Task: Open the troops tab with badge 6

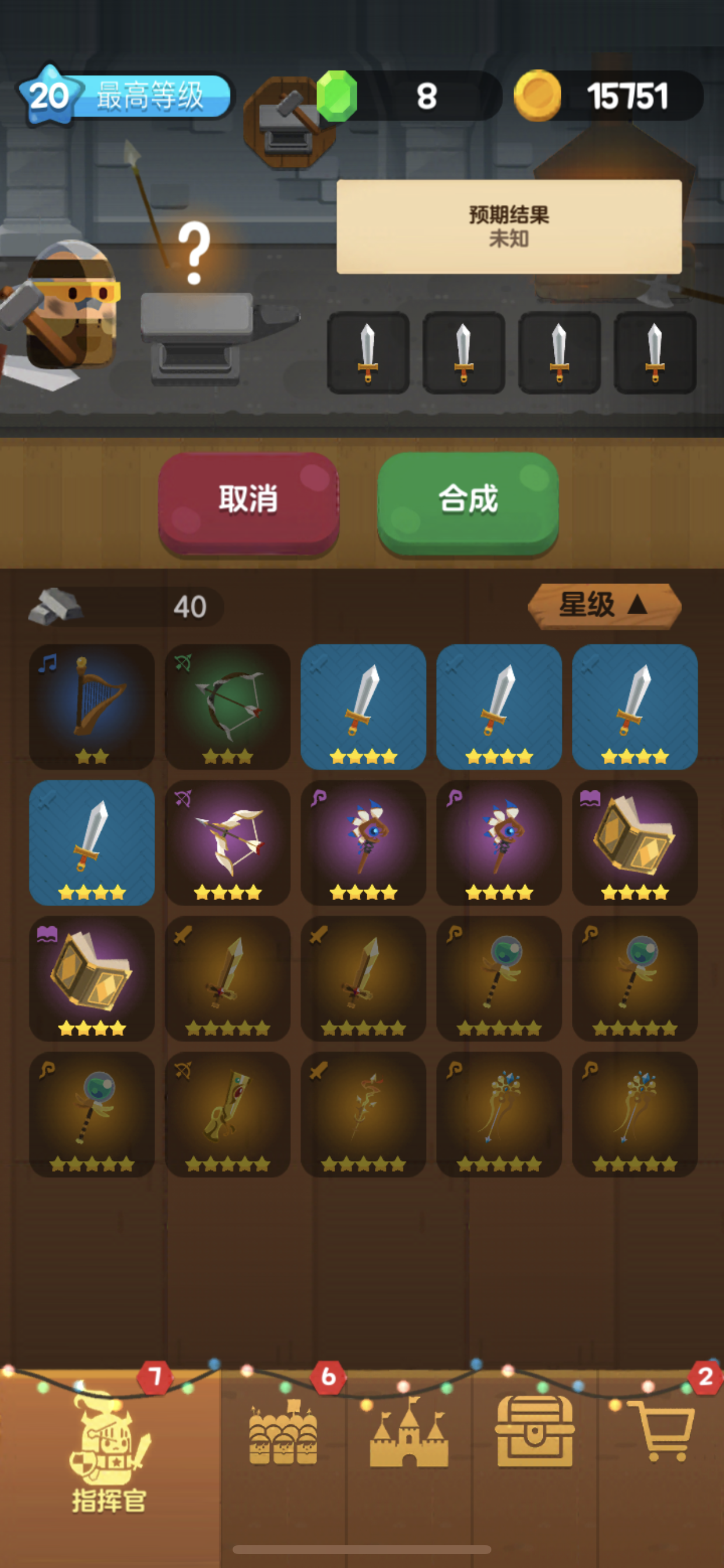Action: (x=283, y=1437)
